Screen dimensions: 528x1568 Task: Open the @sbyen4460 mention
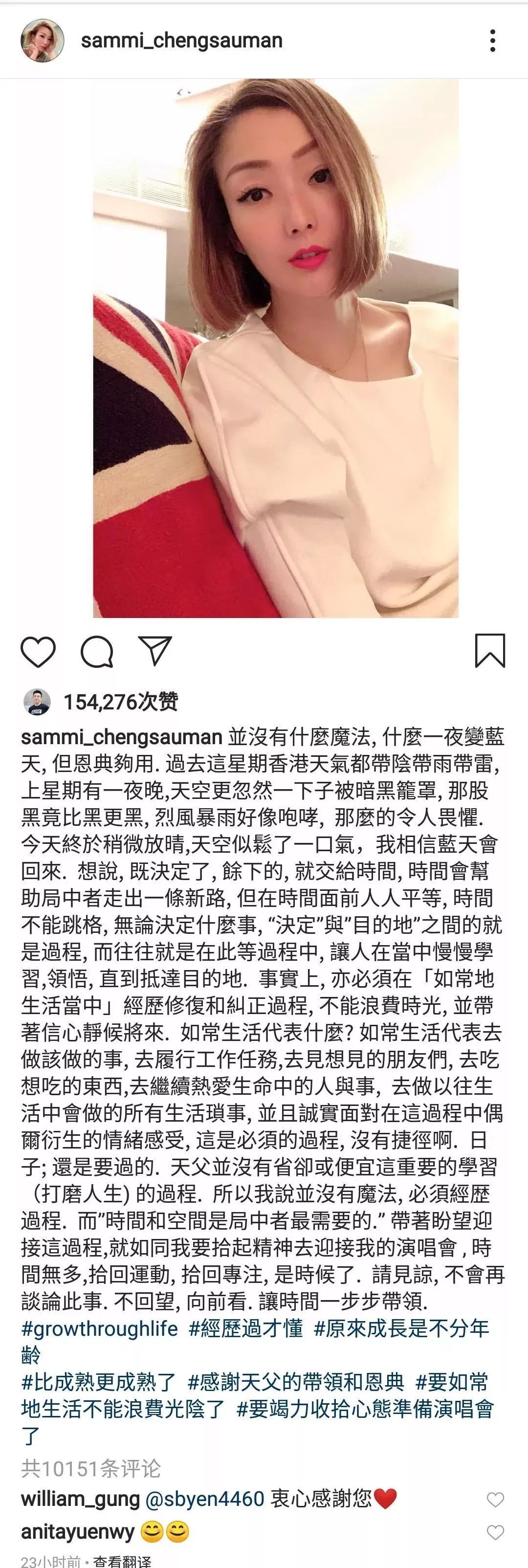click(x=204, y=1498)
